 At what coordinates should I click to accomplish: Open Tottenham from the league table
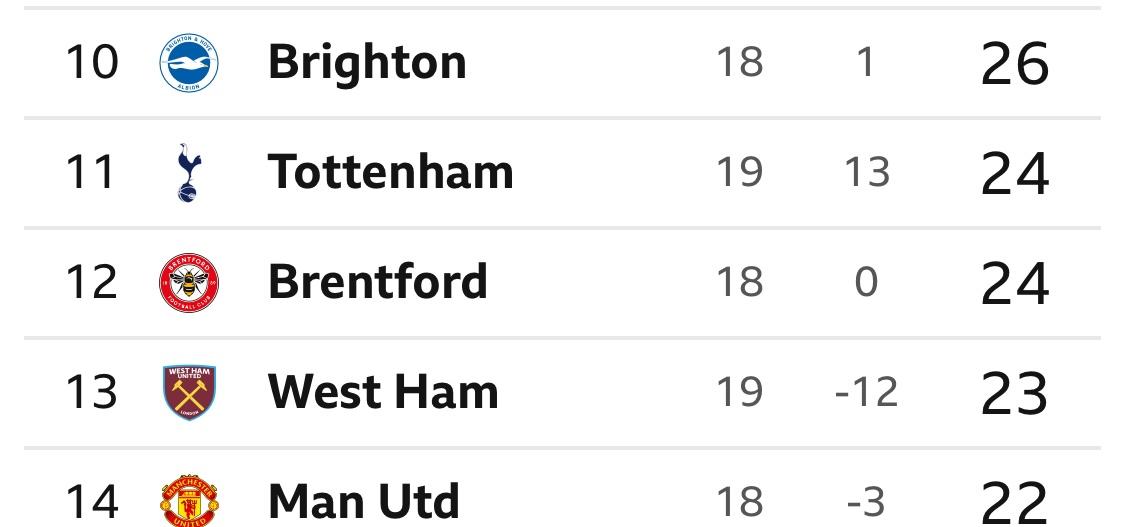(390, 172)
